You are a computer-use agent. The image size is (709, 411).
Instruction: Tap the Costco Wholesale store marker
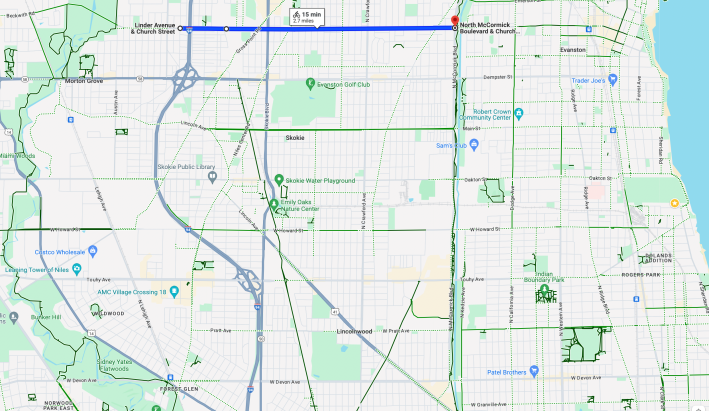[92, 250]
